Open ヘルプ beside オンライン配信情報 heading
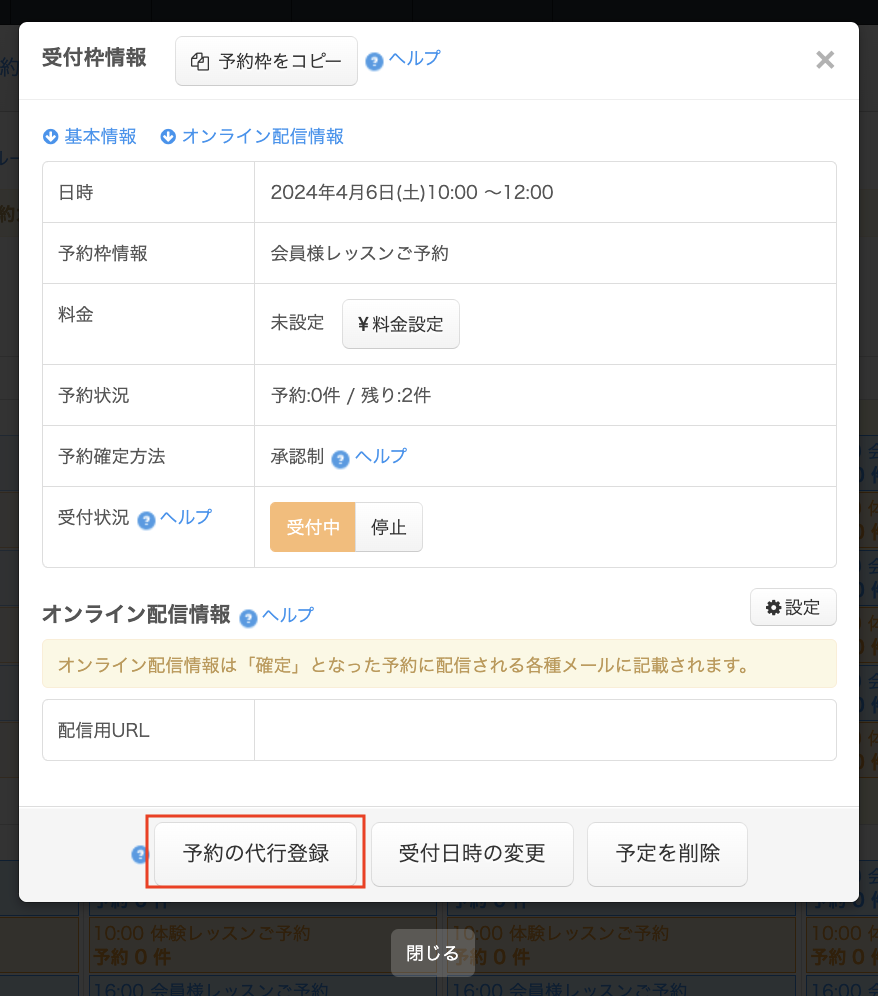Image resolution: width=878 pixels, height=996 pixels. [287, 615]
